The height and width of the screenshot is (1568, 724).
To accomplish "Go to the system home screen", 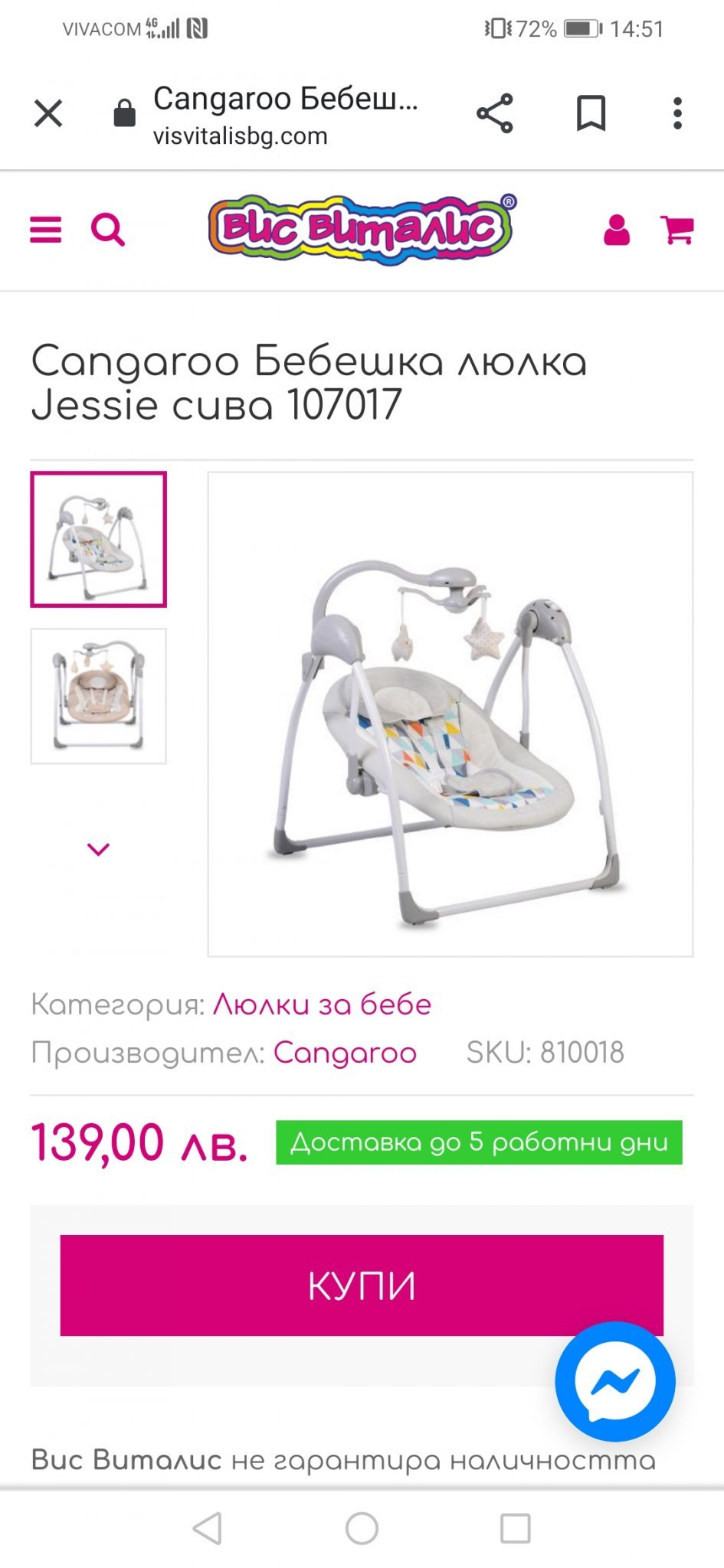I will [x=362, y=1529].
